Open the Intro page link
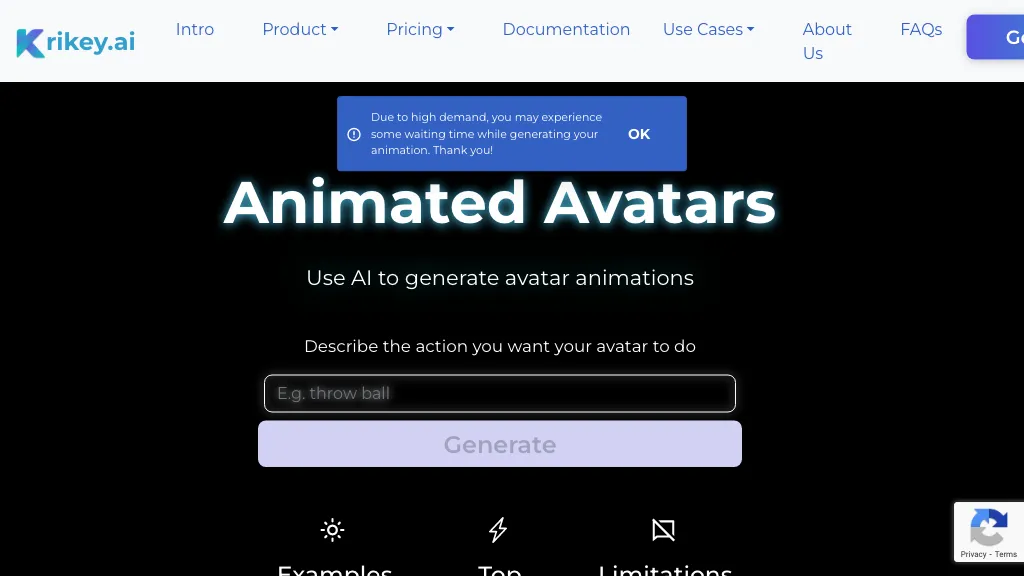 [x=195, y=30]
